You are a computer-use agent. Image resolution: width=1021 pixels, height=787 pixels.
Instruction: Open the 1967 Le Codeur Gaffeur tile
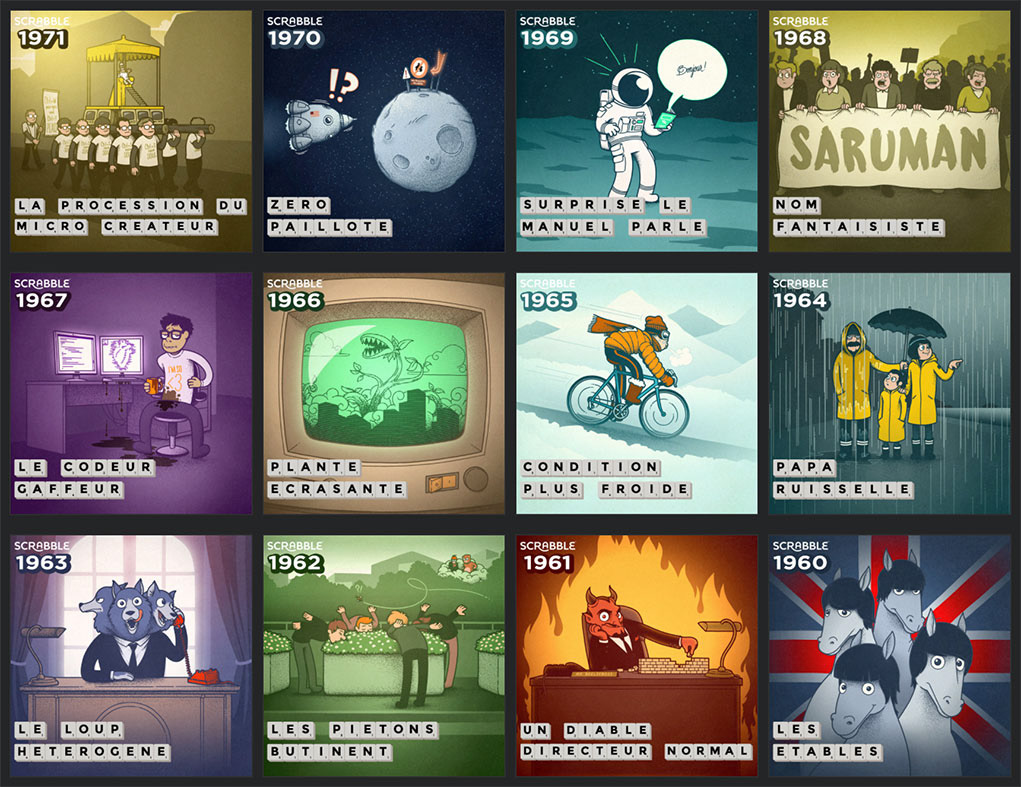[x=131, y=393]
